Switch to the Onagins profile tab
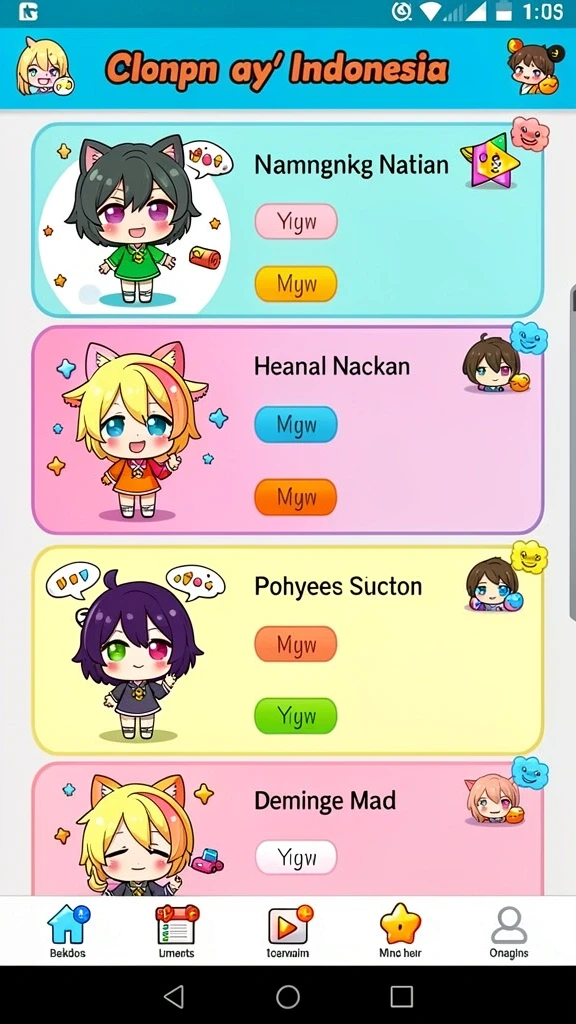Image resolution: width=576 pixels, height=1024 pixels. [x=509, y=931]
